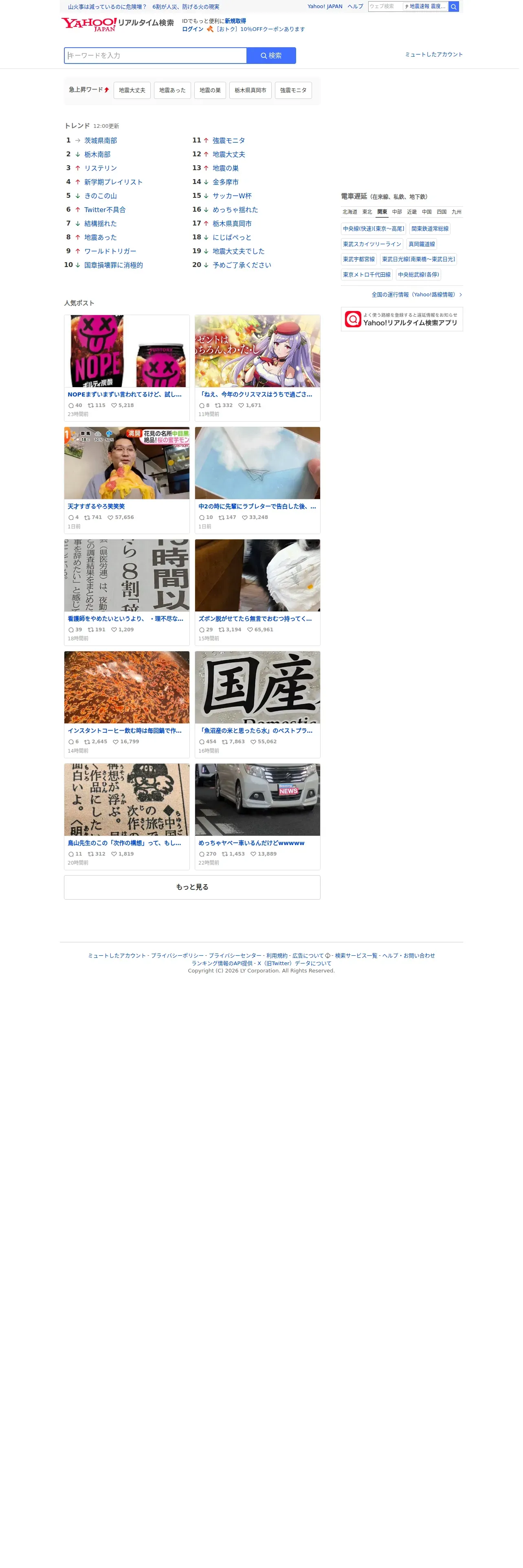Viewport: 523px width, 1568px height.
Task: Open the ログイン link in header
Action: point(193,29)
